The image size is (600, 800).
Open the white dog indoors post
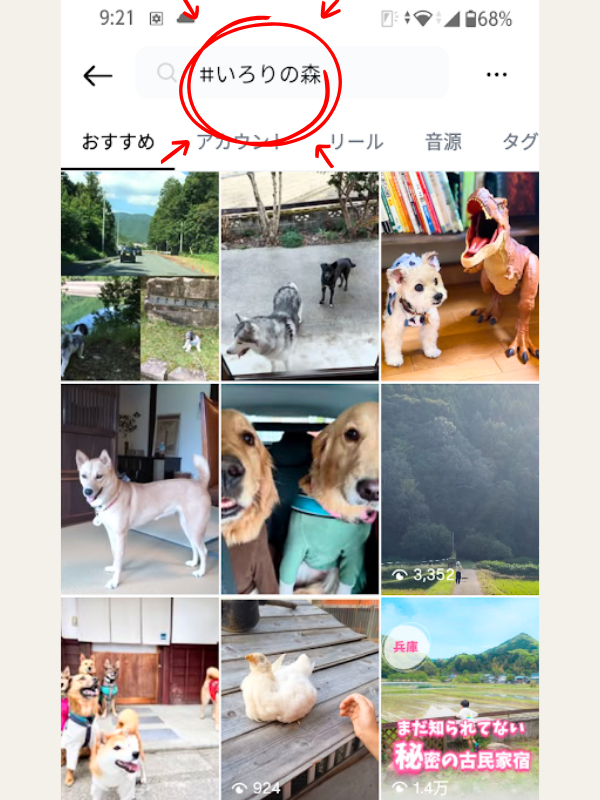click(x=140, y=489)
